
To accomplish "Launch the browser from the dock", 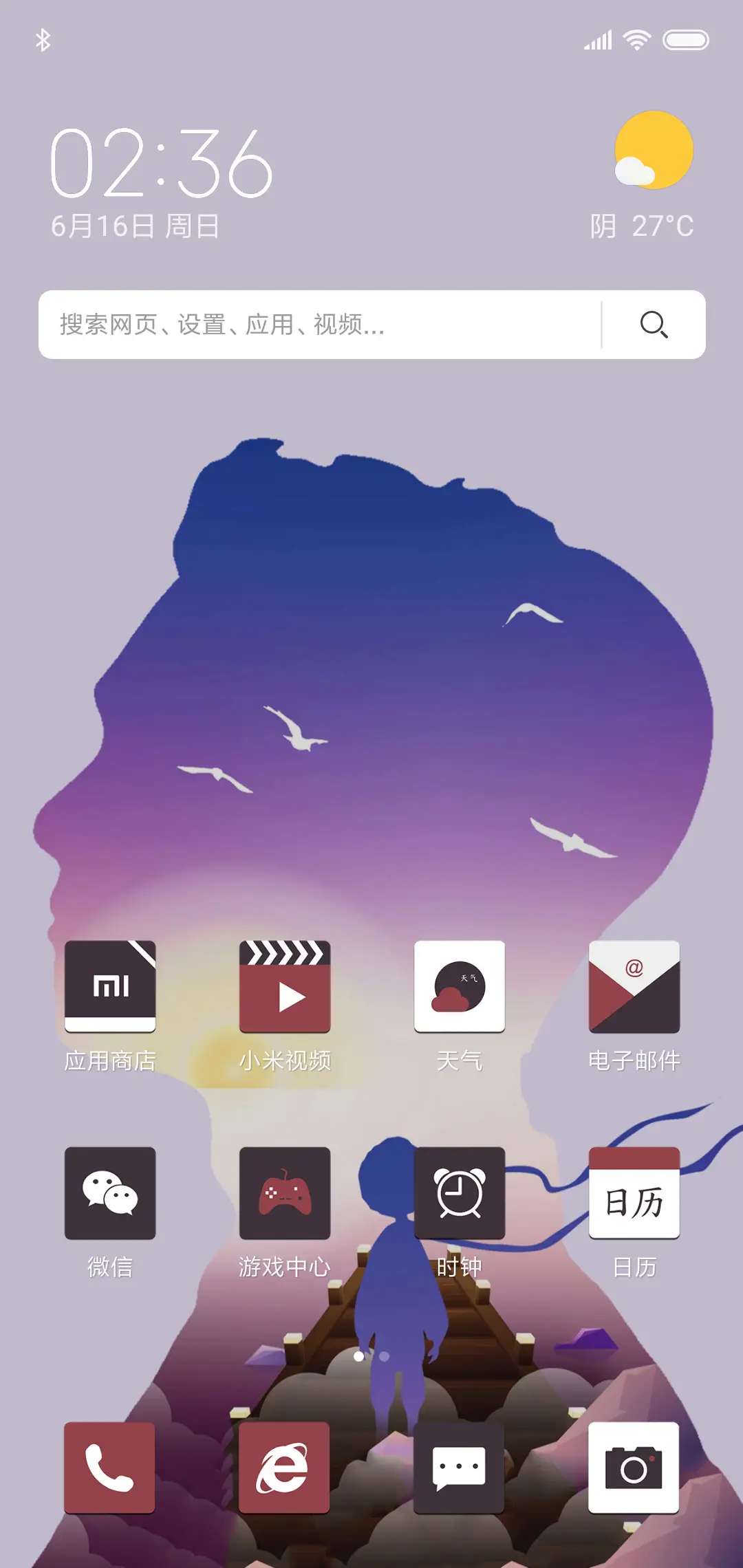I will coord(284,1468).
